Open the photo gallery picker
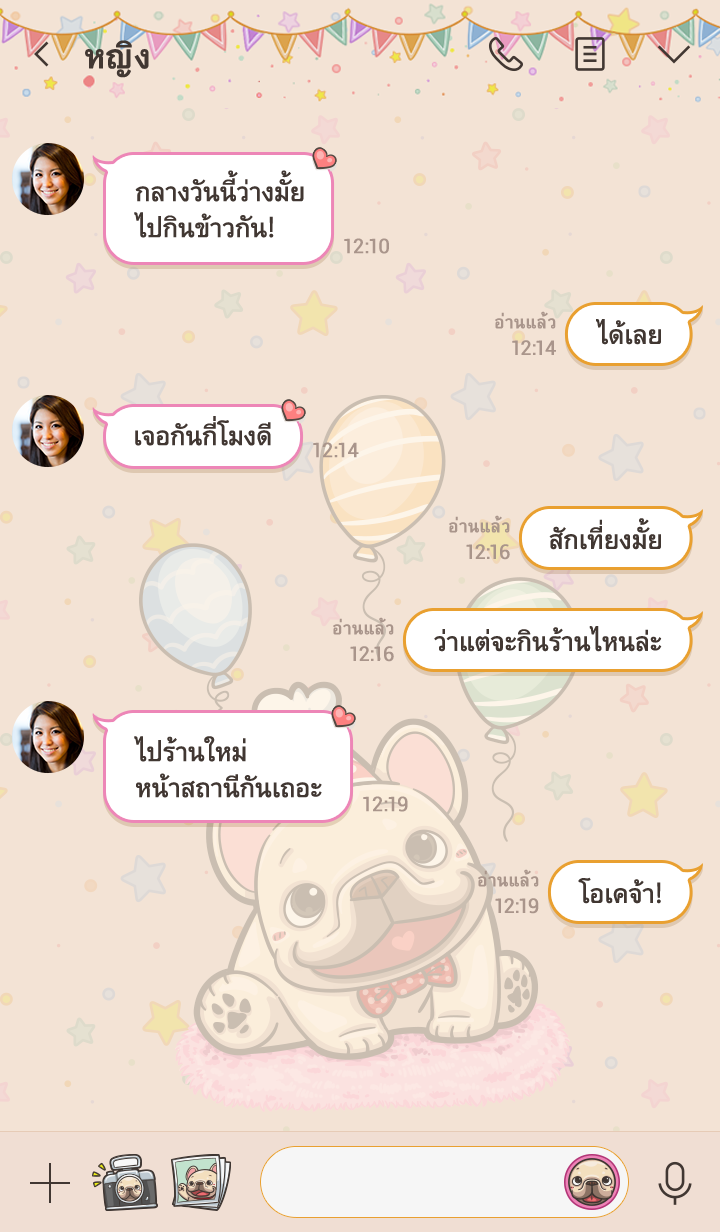The image size is (720, 1232). tap(200, 1183)
